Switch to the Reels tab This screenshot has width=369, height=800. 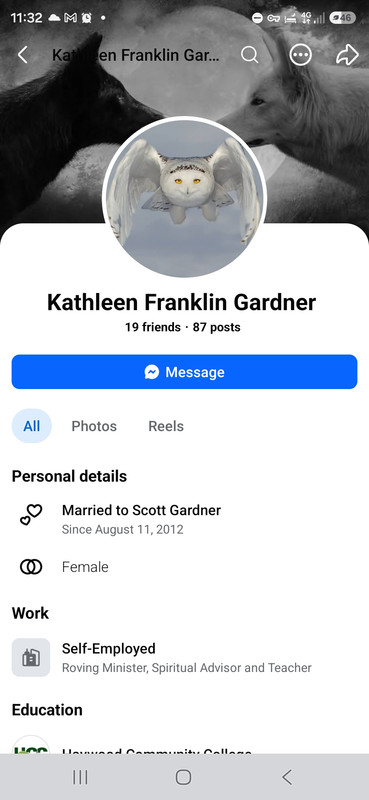[x=166, y=426]
